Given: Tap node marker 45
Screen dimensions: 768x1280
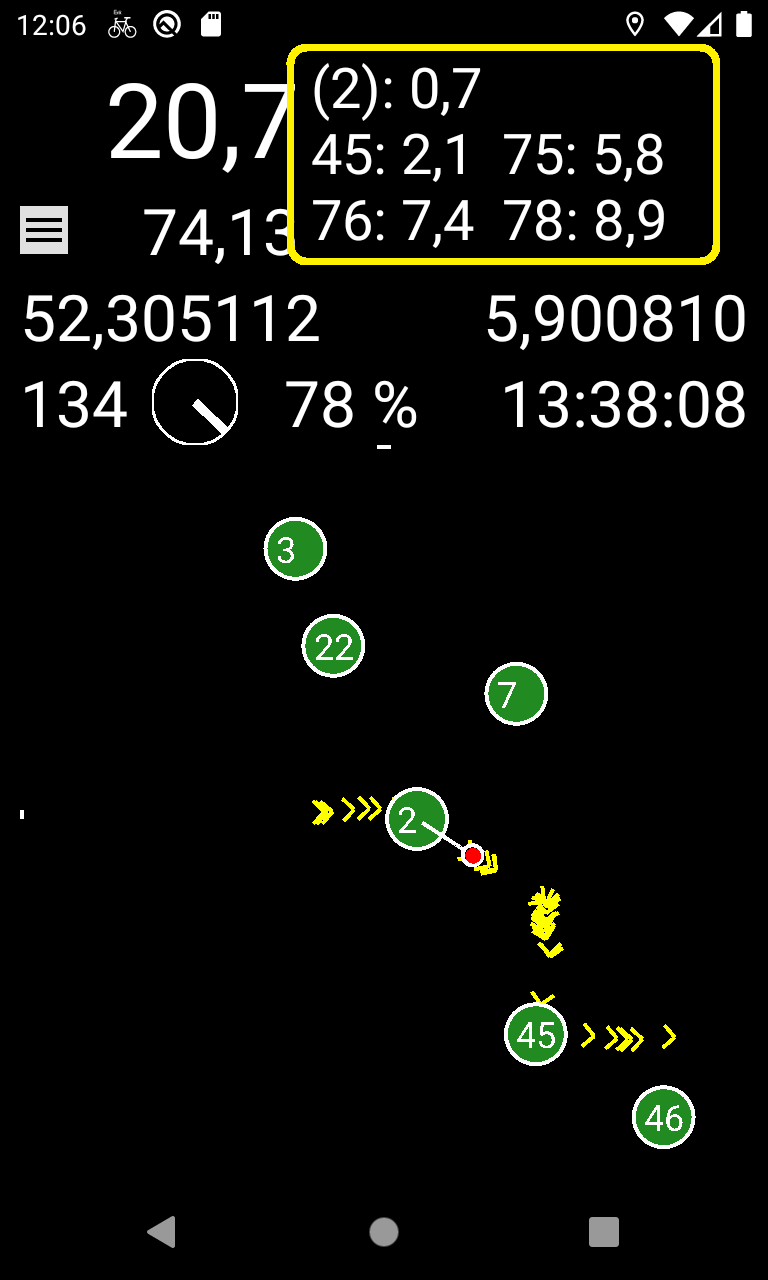Looking at the screenshot, I should coord(536,1034).
